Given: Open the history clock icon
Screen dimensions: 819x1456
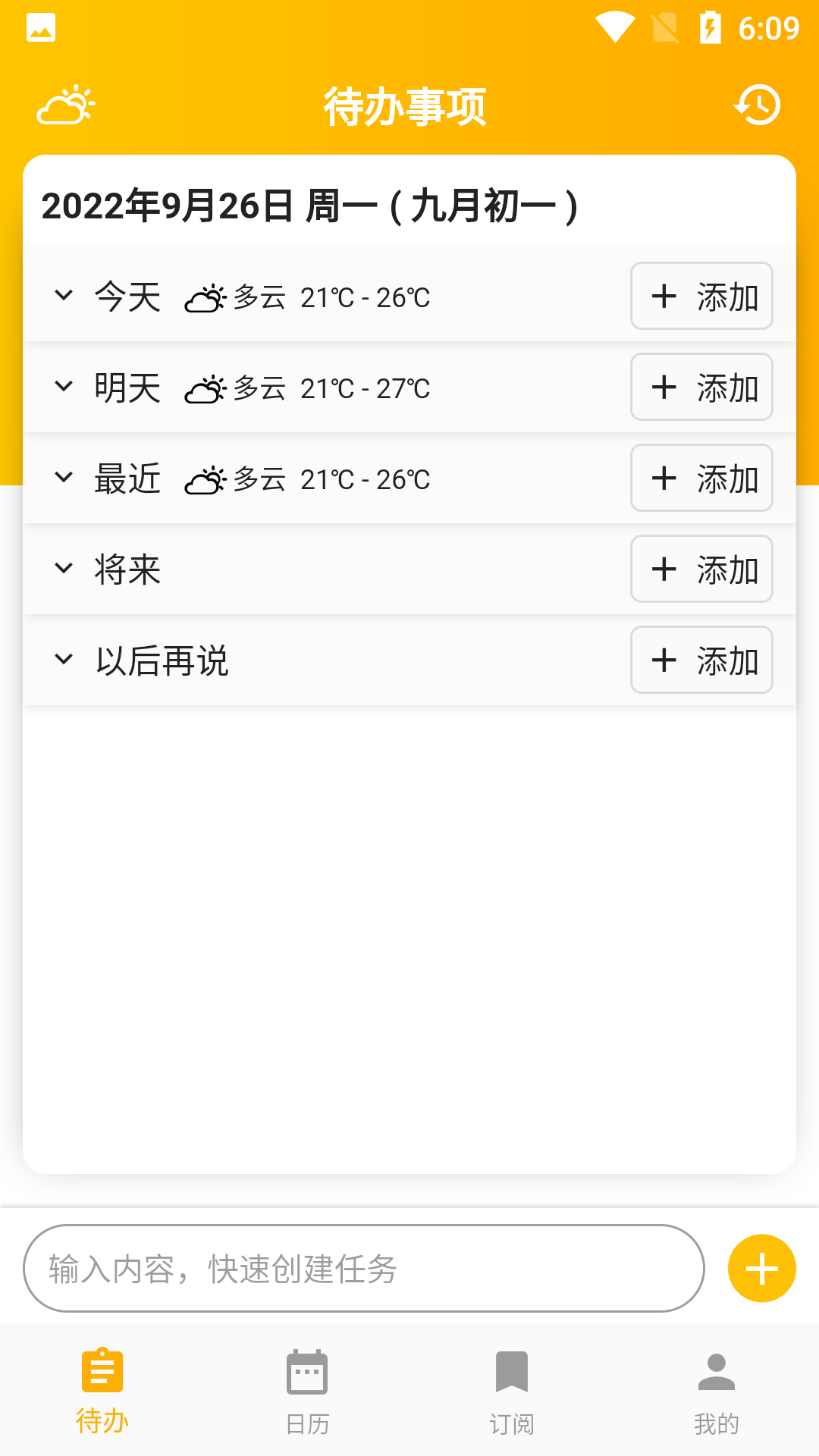Looking at the screenshot, I should (x=757, y=105).
